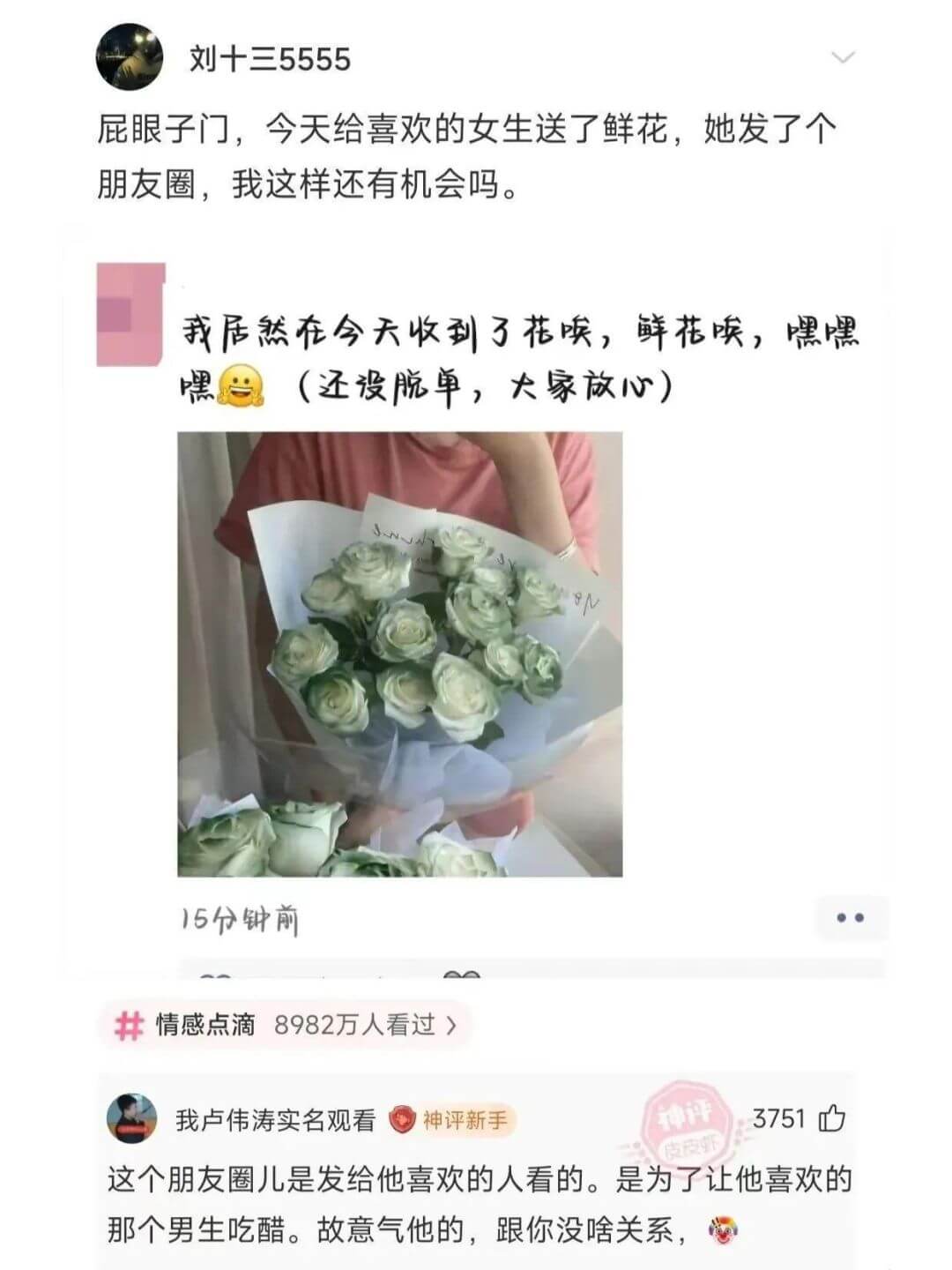
Task: Open the 情感点滴 topic chip
Action: tap(285, 1025)
